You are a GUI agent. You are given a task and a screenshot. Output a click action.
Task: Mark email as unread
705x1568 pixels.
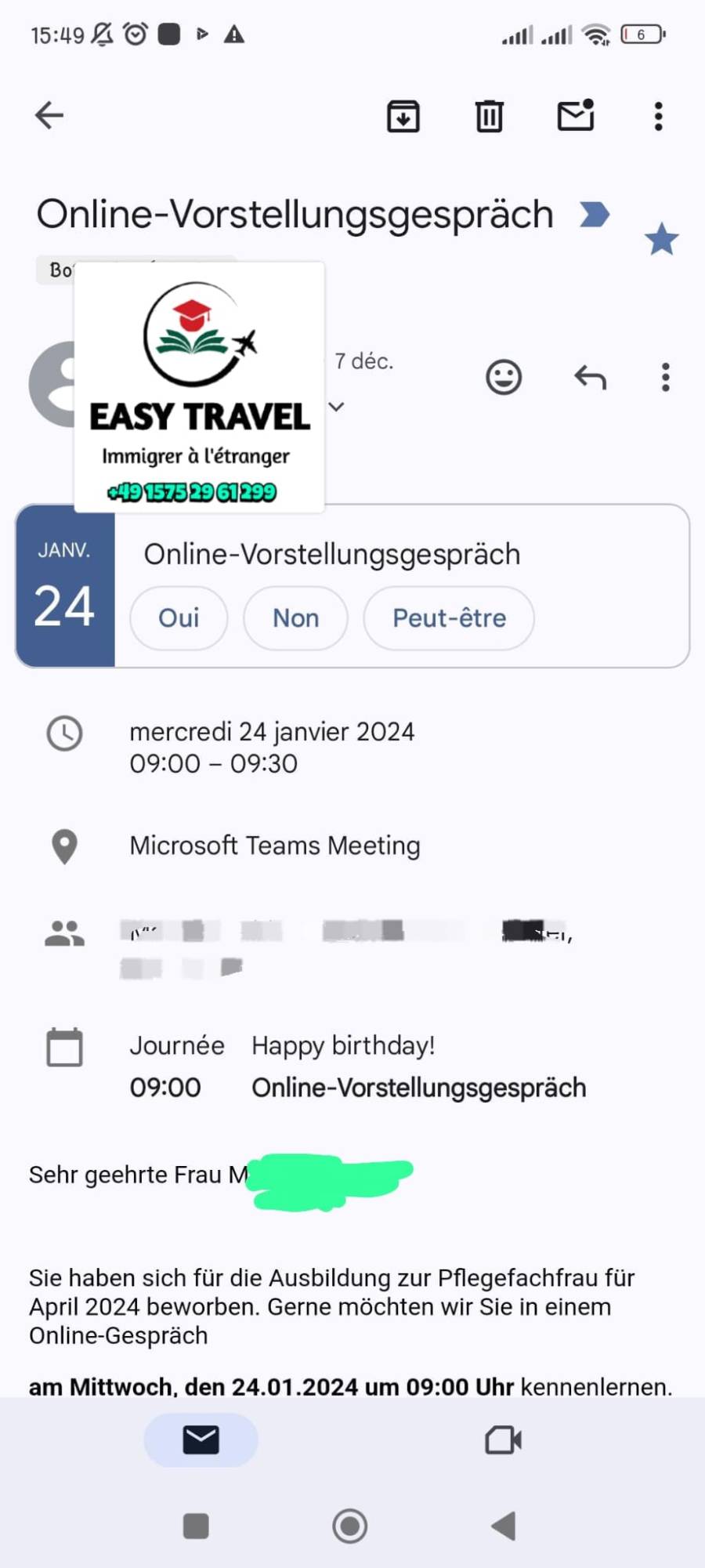[x=576, y=115]
